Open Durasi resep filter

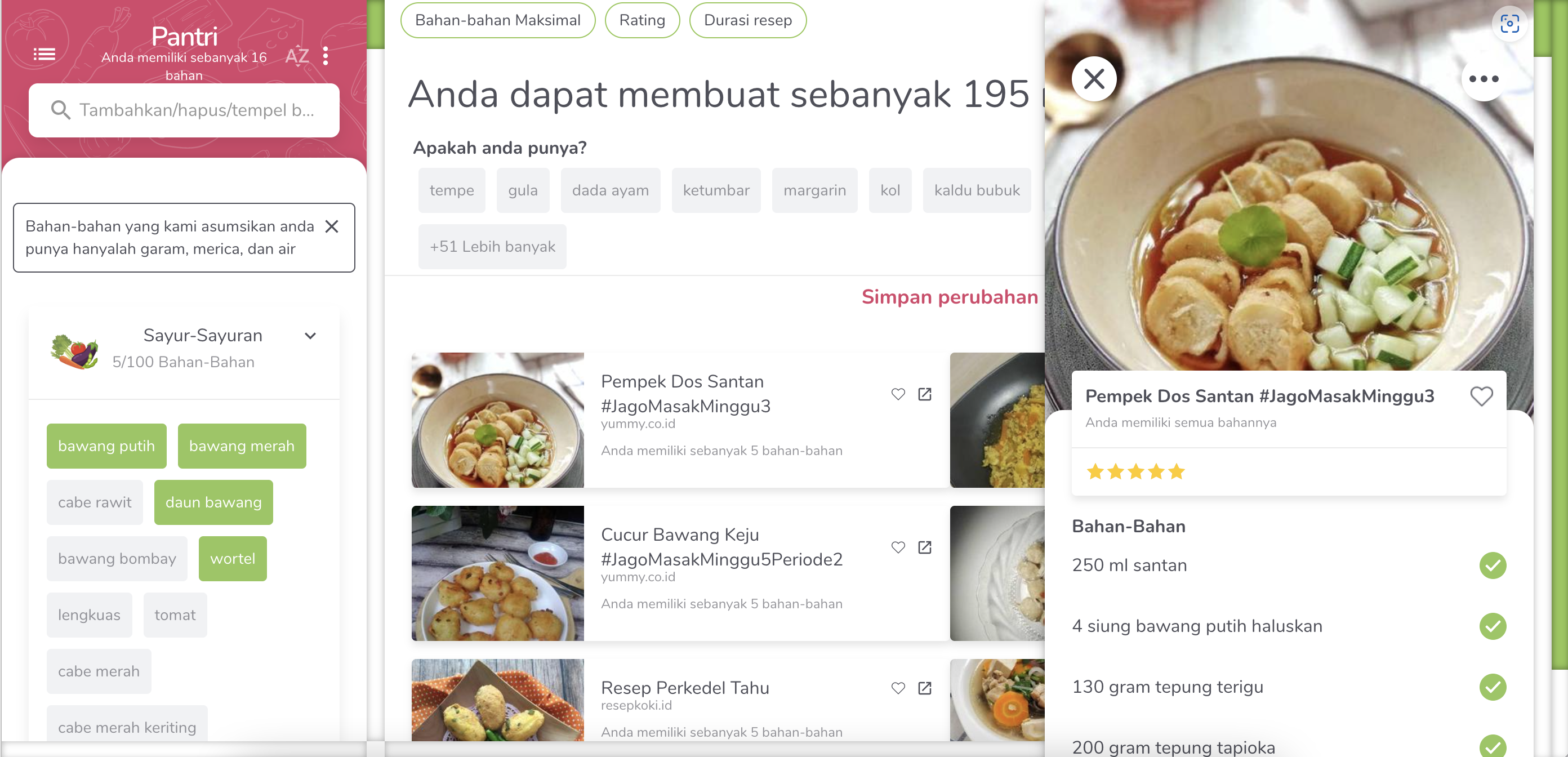click(x=747, y=21)
